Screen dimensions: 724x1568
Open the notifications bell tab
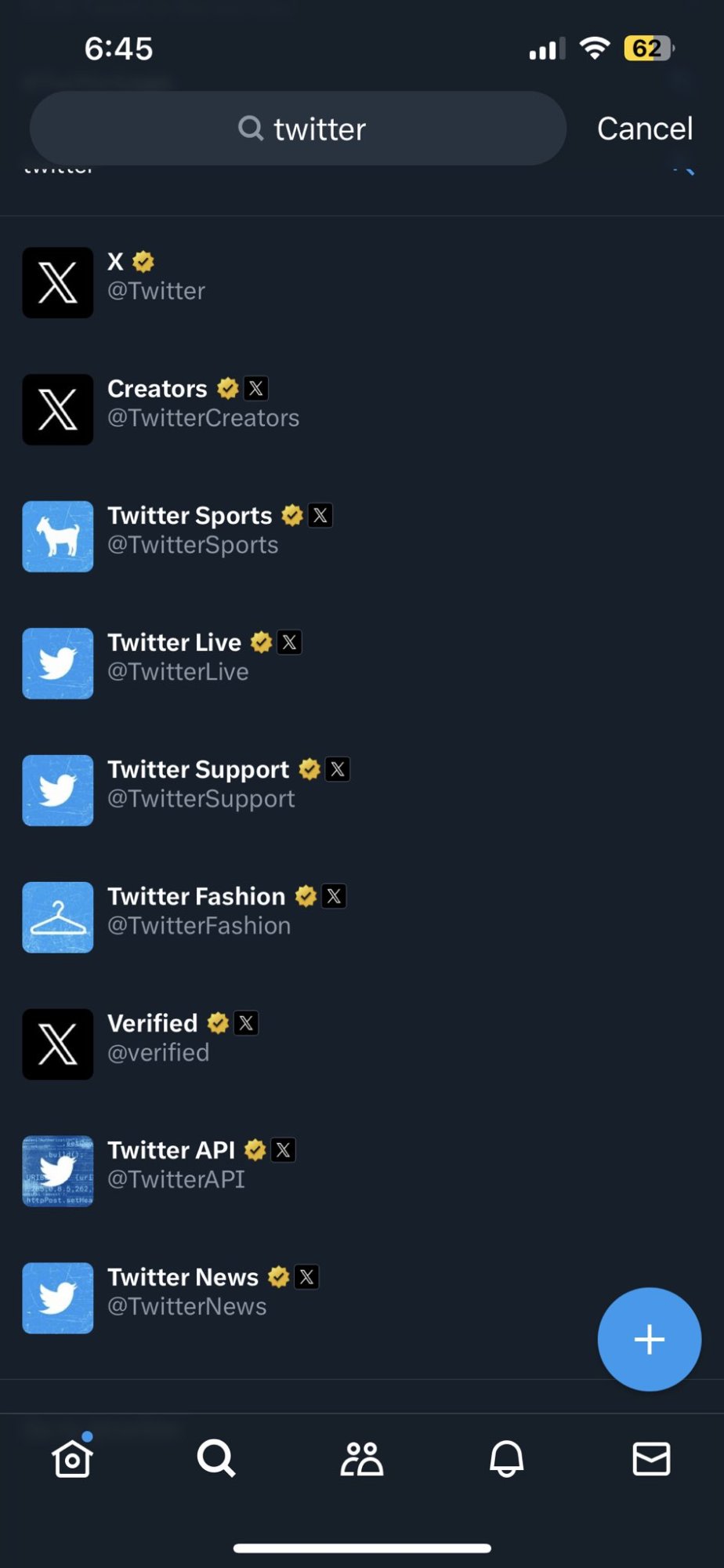pyautogui.click(x=506, y=1459)
